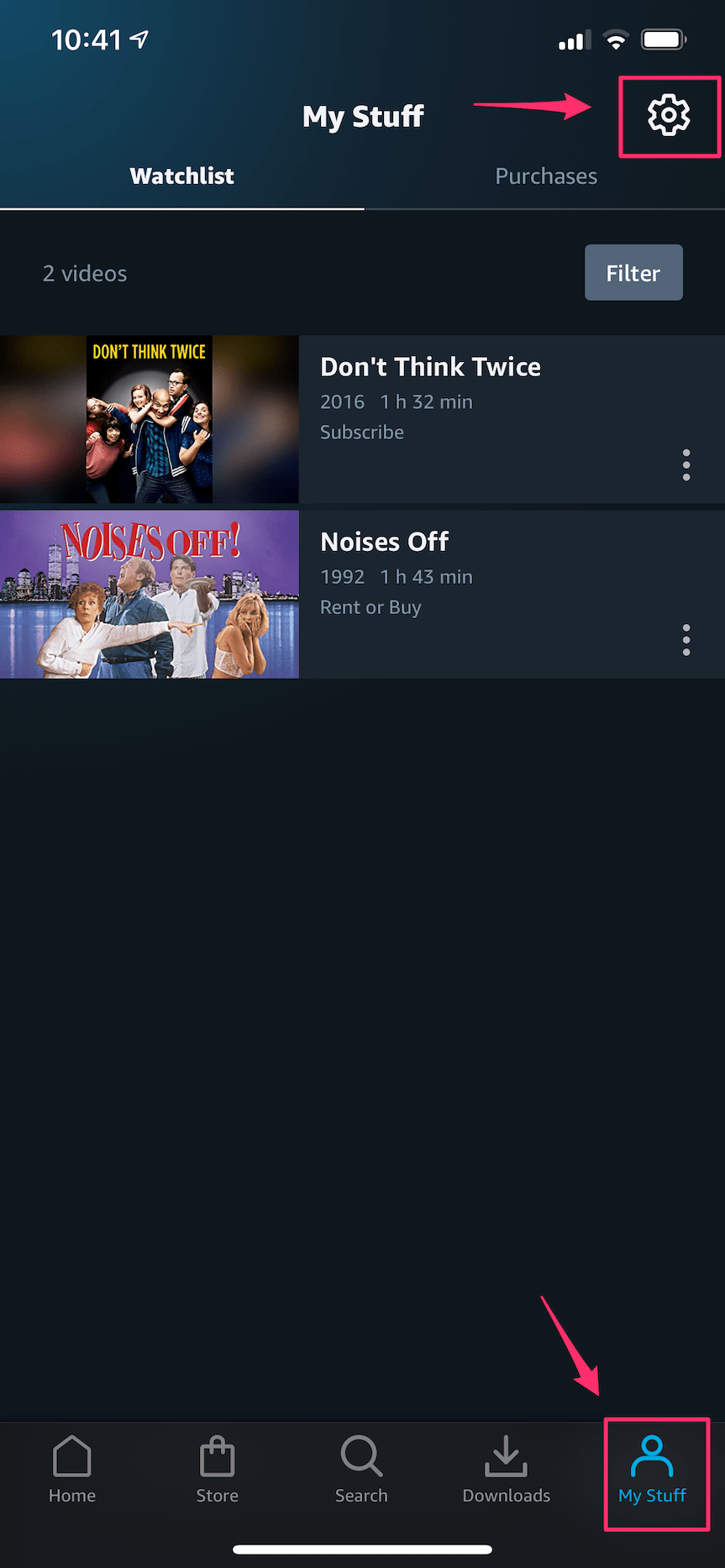Open options menu for Don't Think Twice

[x=686, y=464]
